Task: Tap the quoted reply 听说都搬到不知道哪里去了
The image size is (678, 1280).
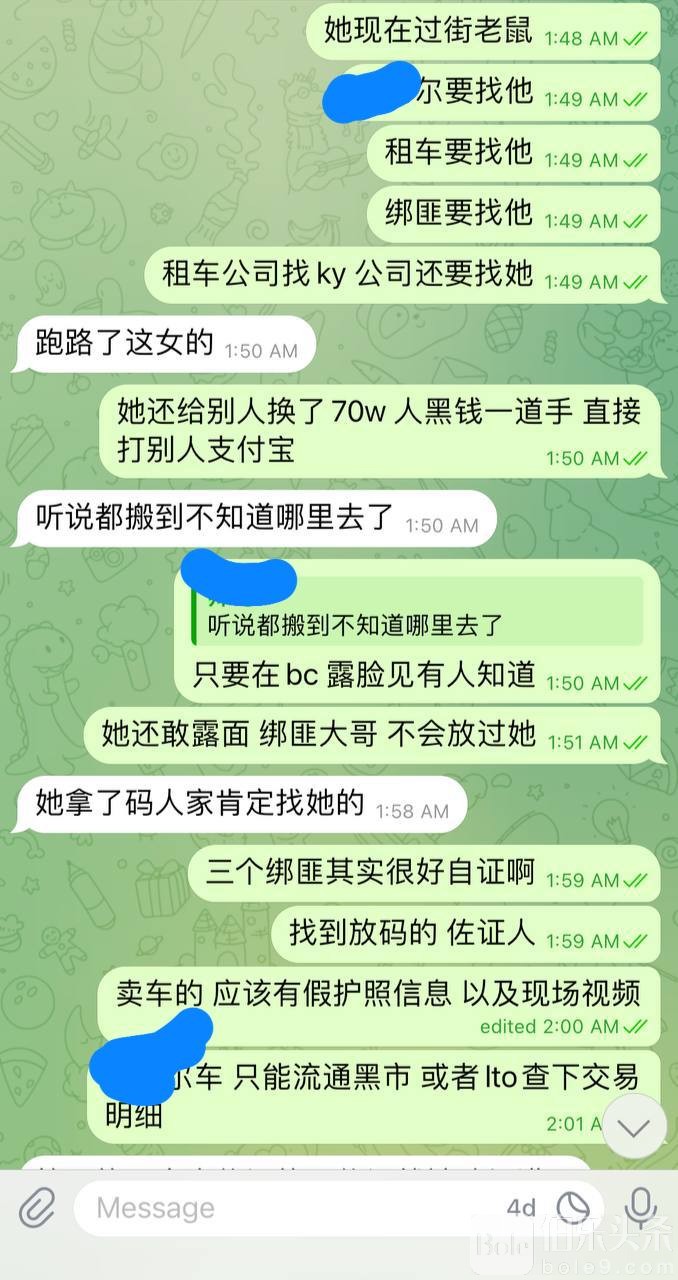Action: point(354,625)
